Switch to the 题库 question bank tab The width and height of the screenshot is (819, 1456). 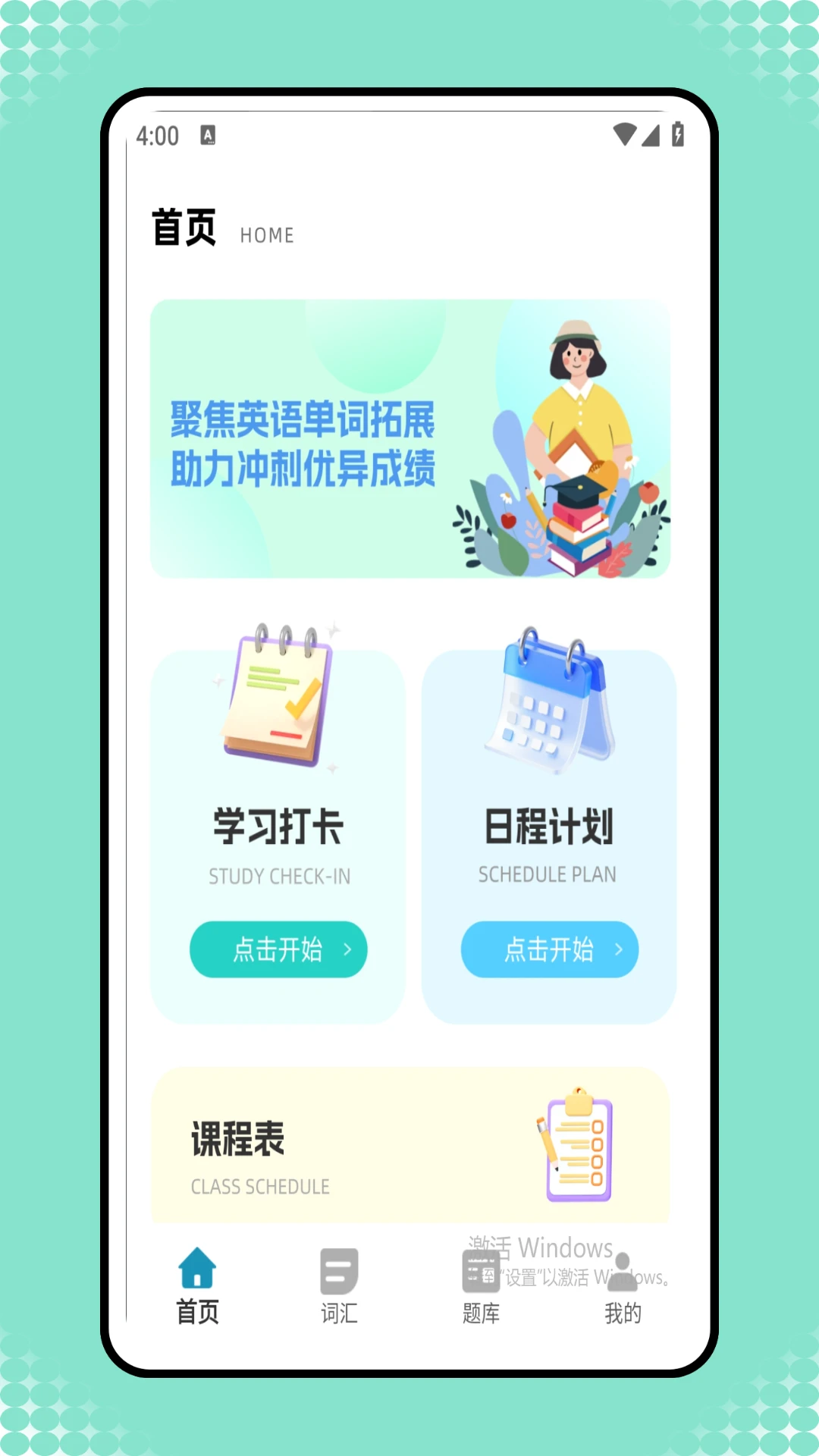(x=481, y=1286)
